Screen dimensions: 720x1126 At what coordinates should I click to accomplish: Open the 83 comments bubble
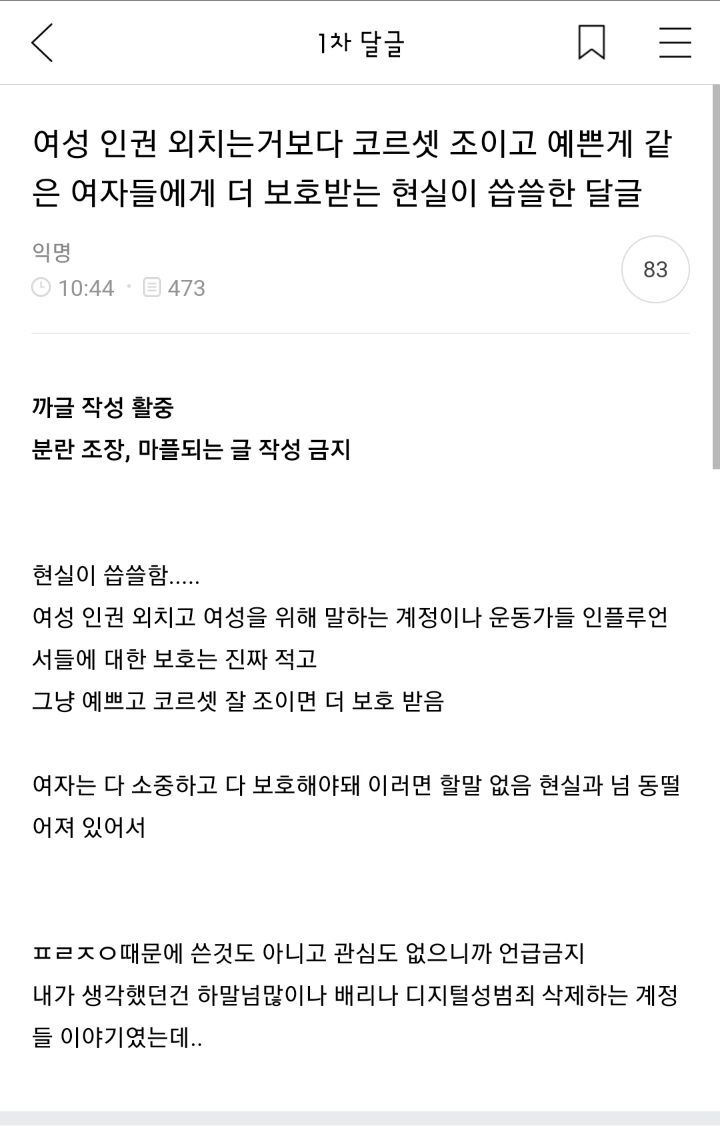click(655, 269)
